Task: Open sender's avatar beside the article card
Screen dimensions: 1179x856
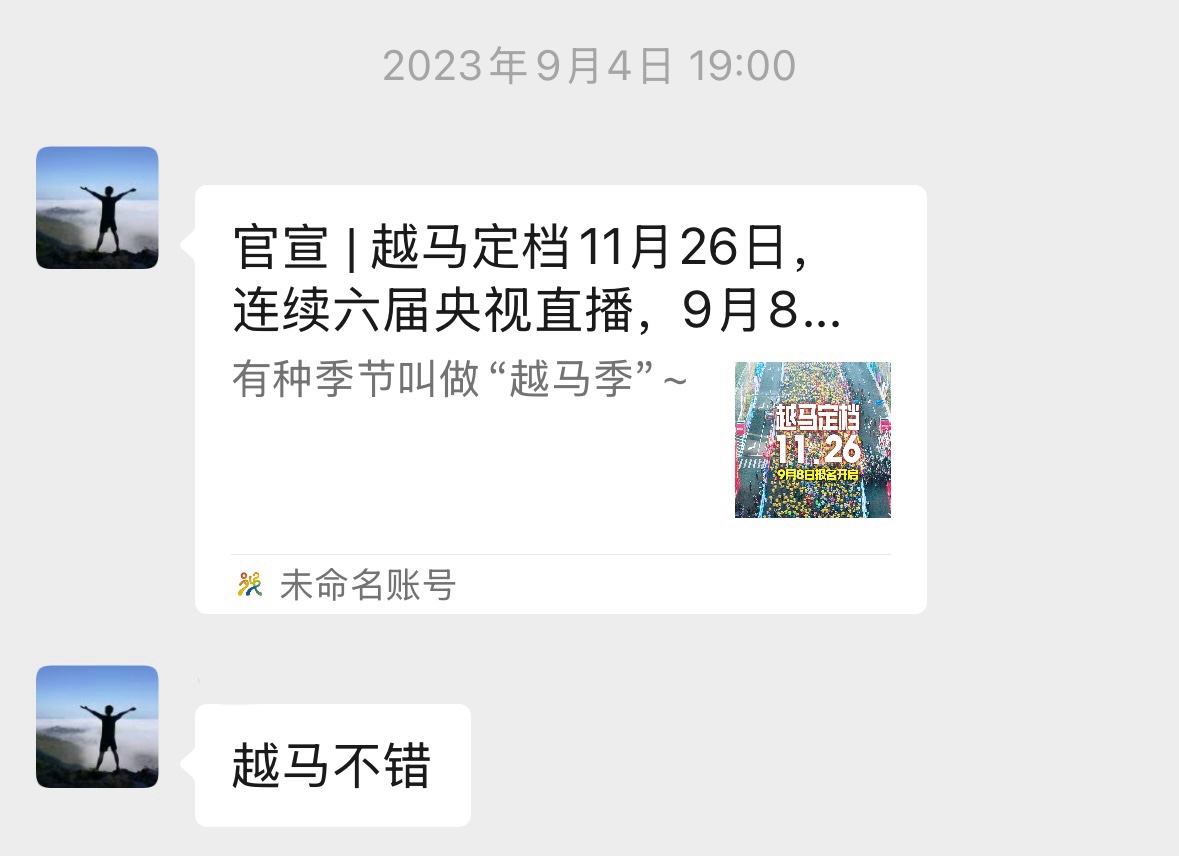Action: point(97,208)
